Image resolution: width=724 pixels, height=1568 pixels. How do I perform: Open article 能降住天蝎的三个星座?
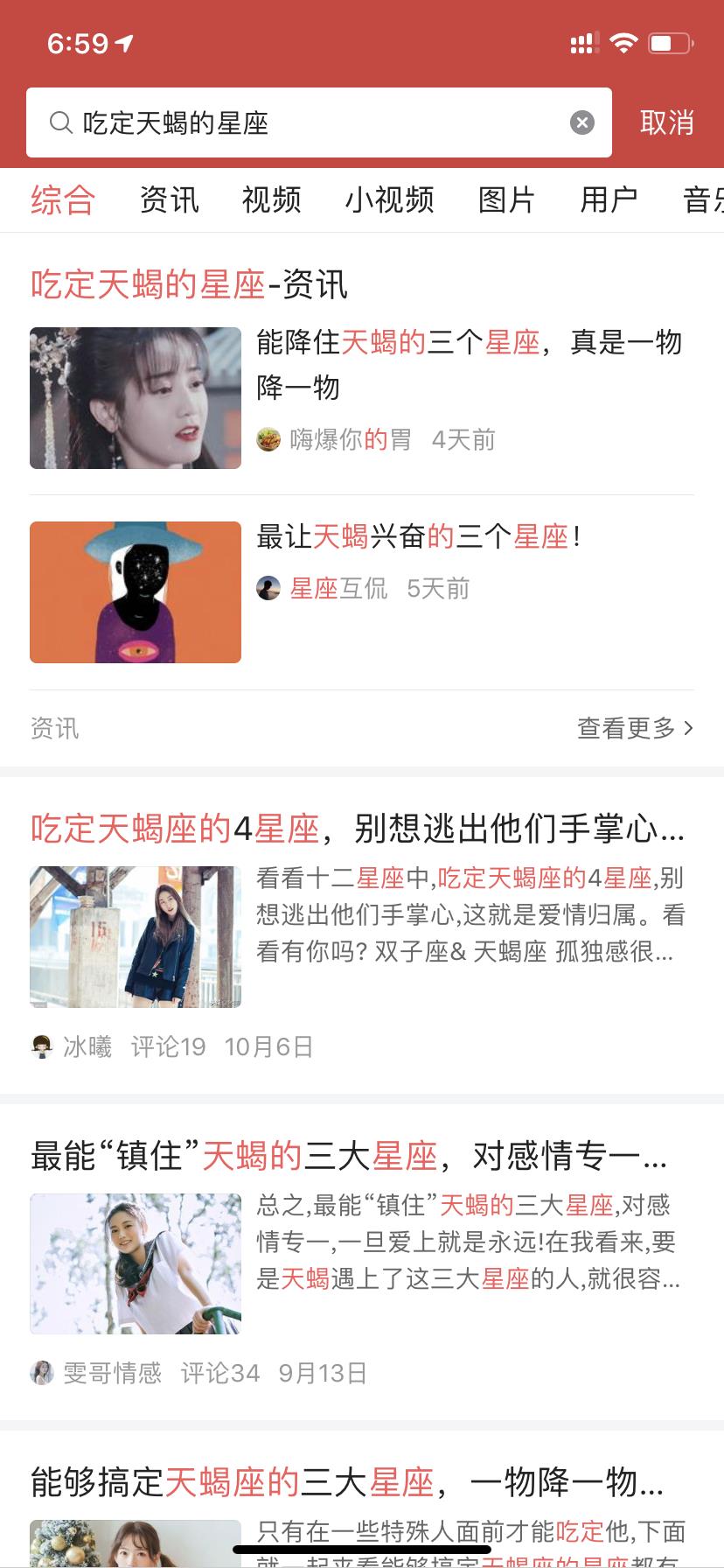(468, 364)
